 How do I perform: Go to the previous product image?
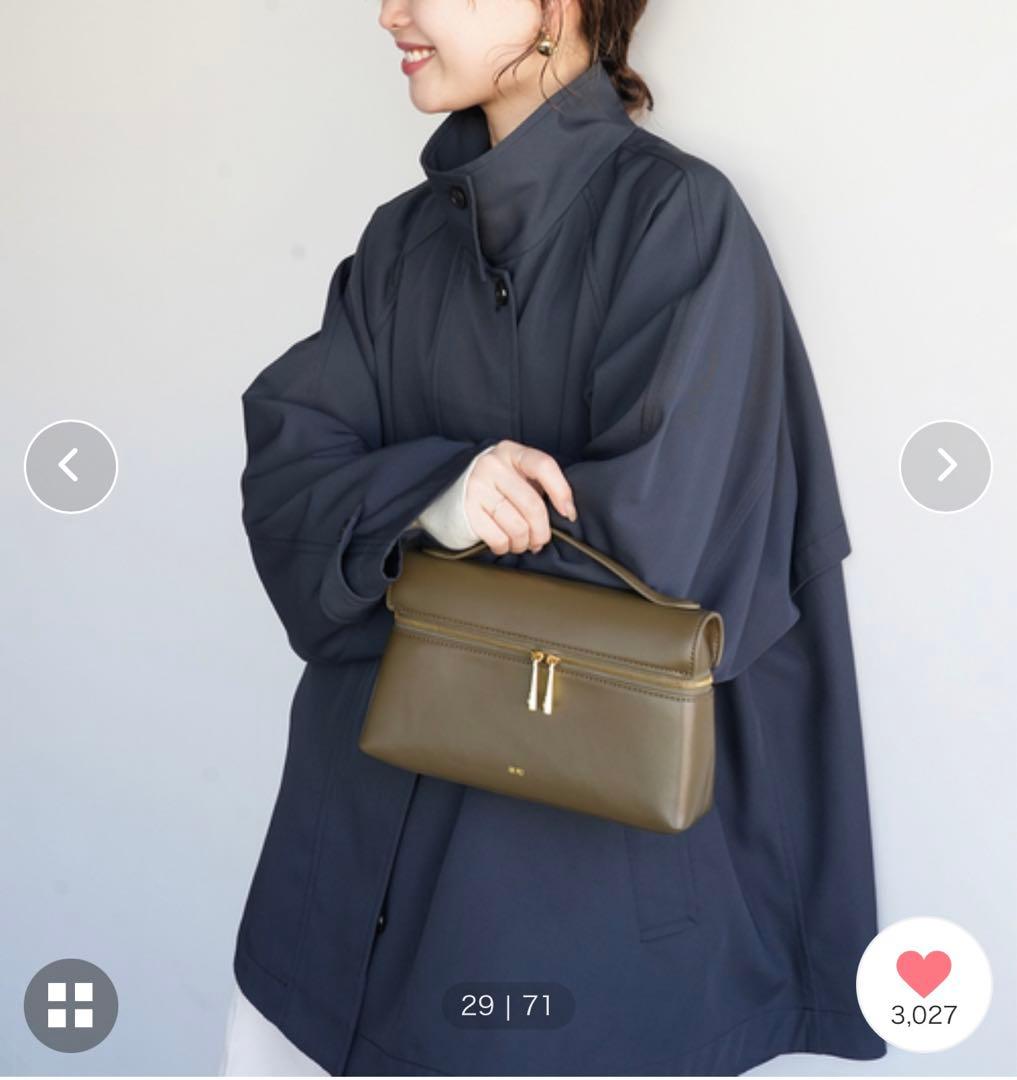(x=70, y=466)
